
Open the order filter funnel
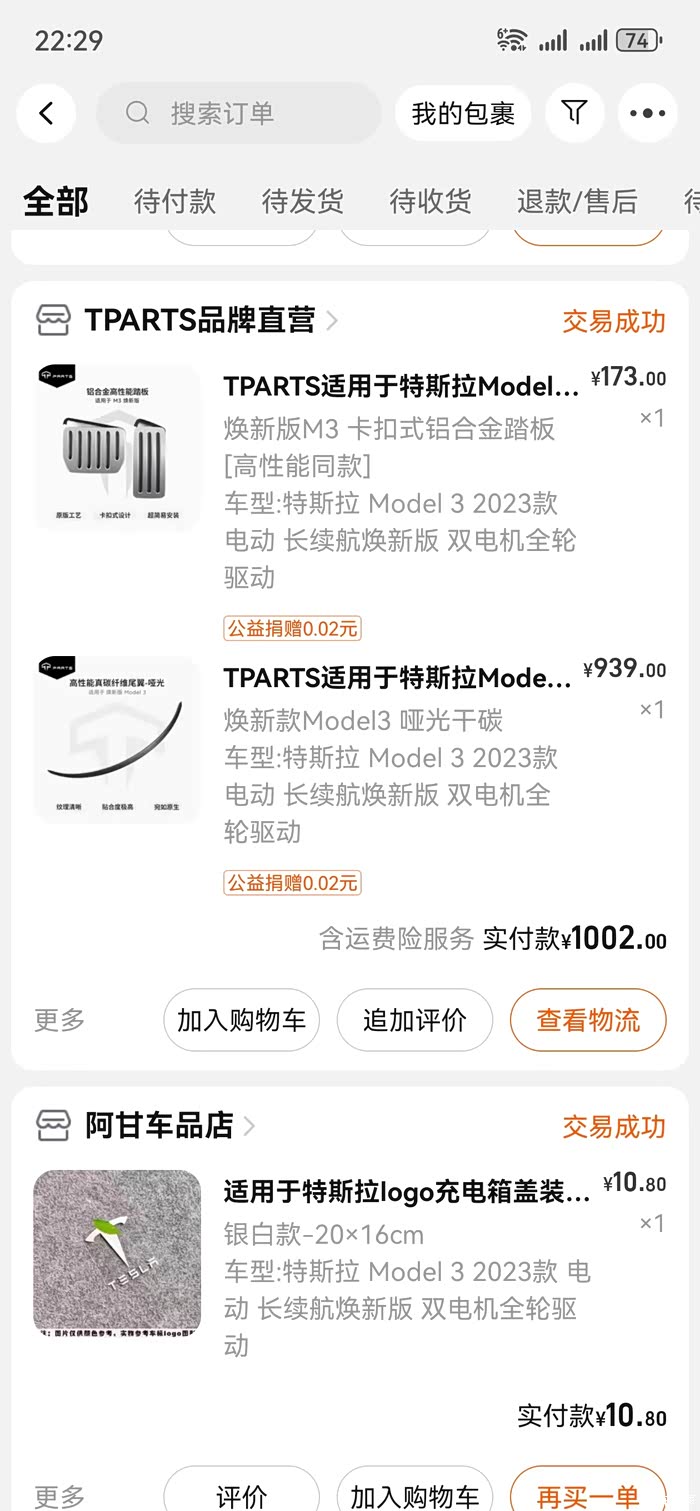click(574, 113)
